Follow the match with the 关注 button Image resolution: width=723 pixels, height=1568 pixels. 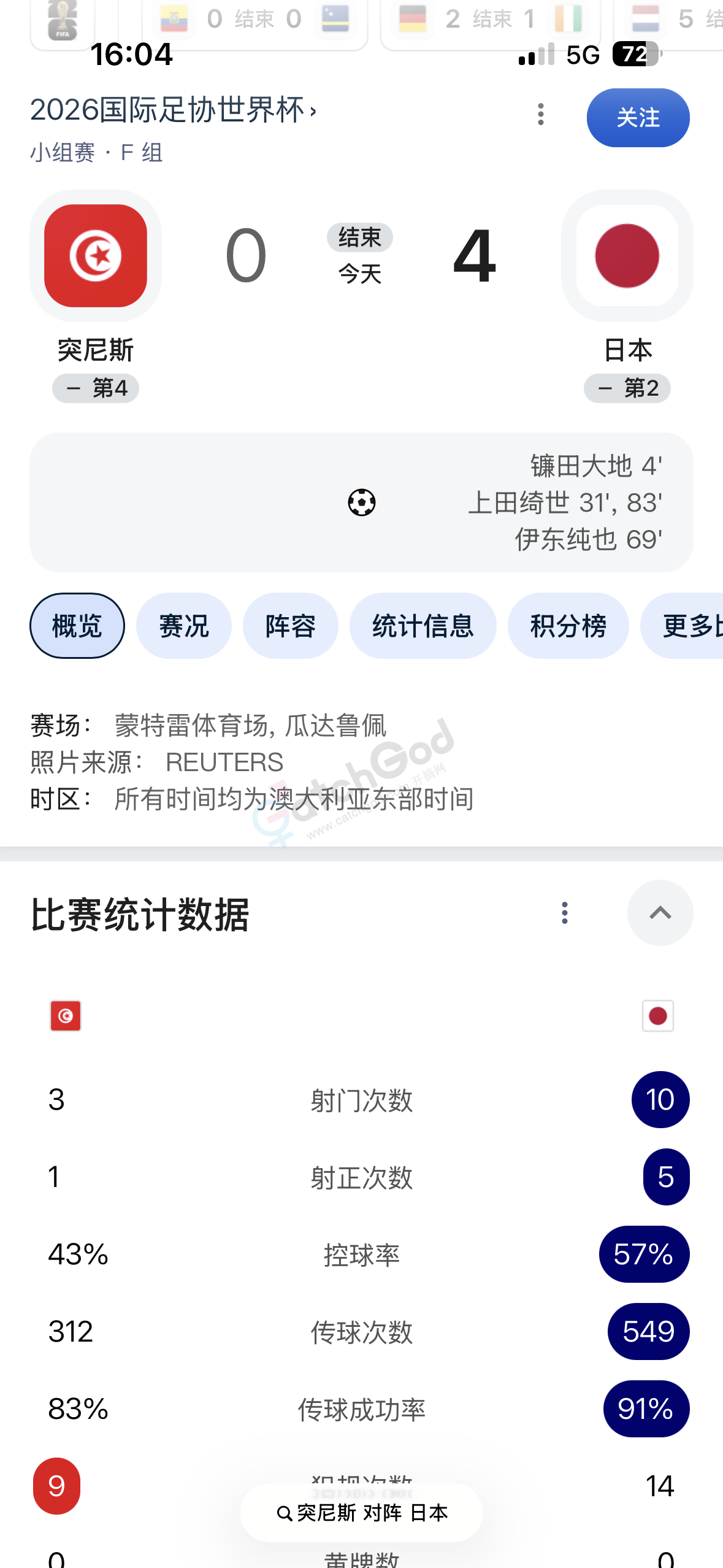(638, 118)
